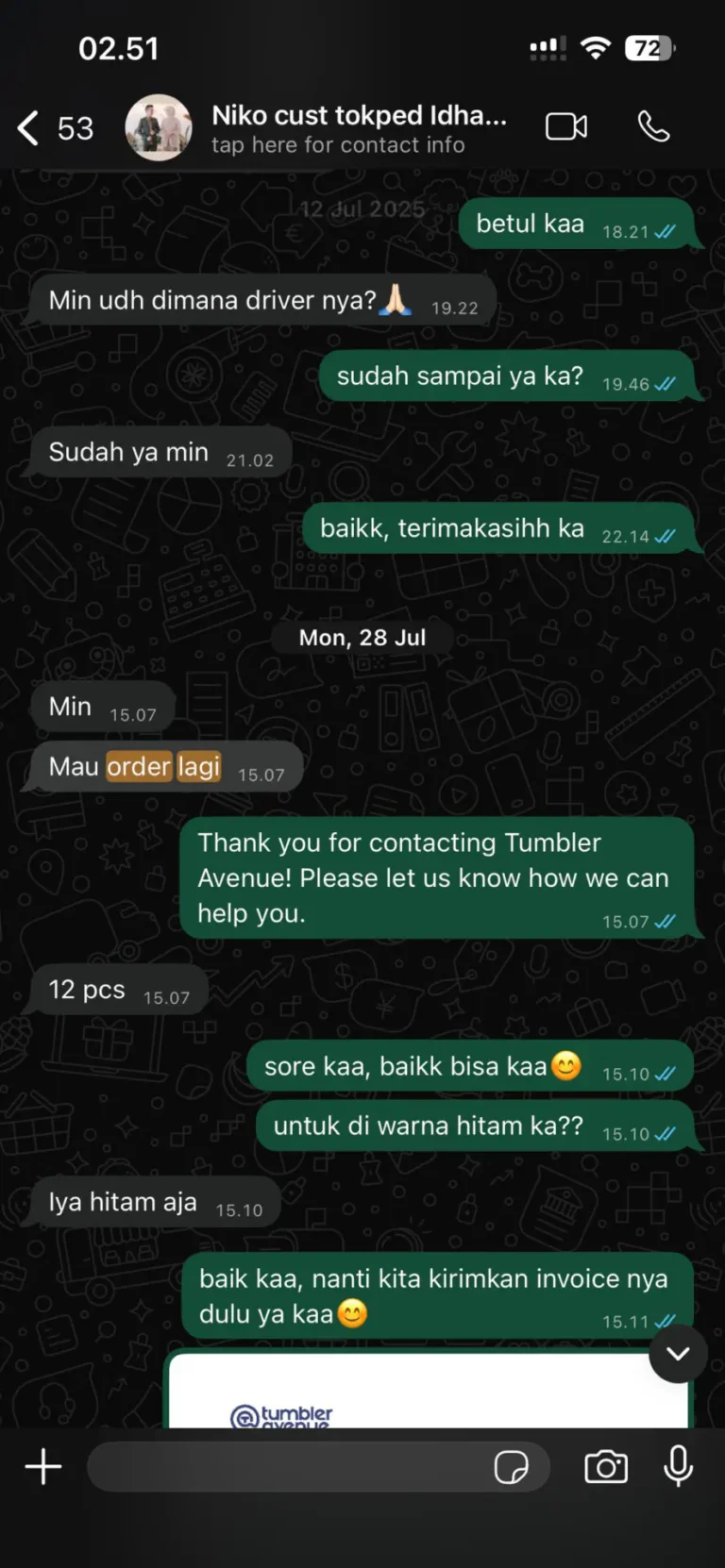Tap 'tap here for contact info'
725x1568 pixels.
coord(340,144)
